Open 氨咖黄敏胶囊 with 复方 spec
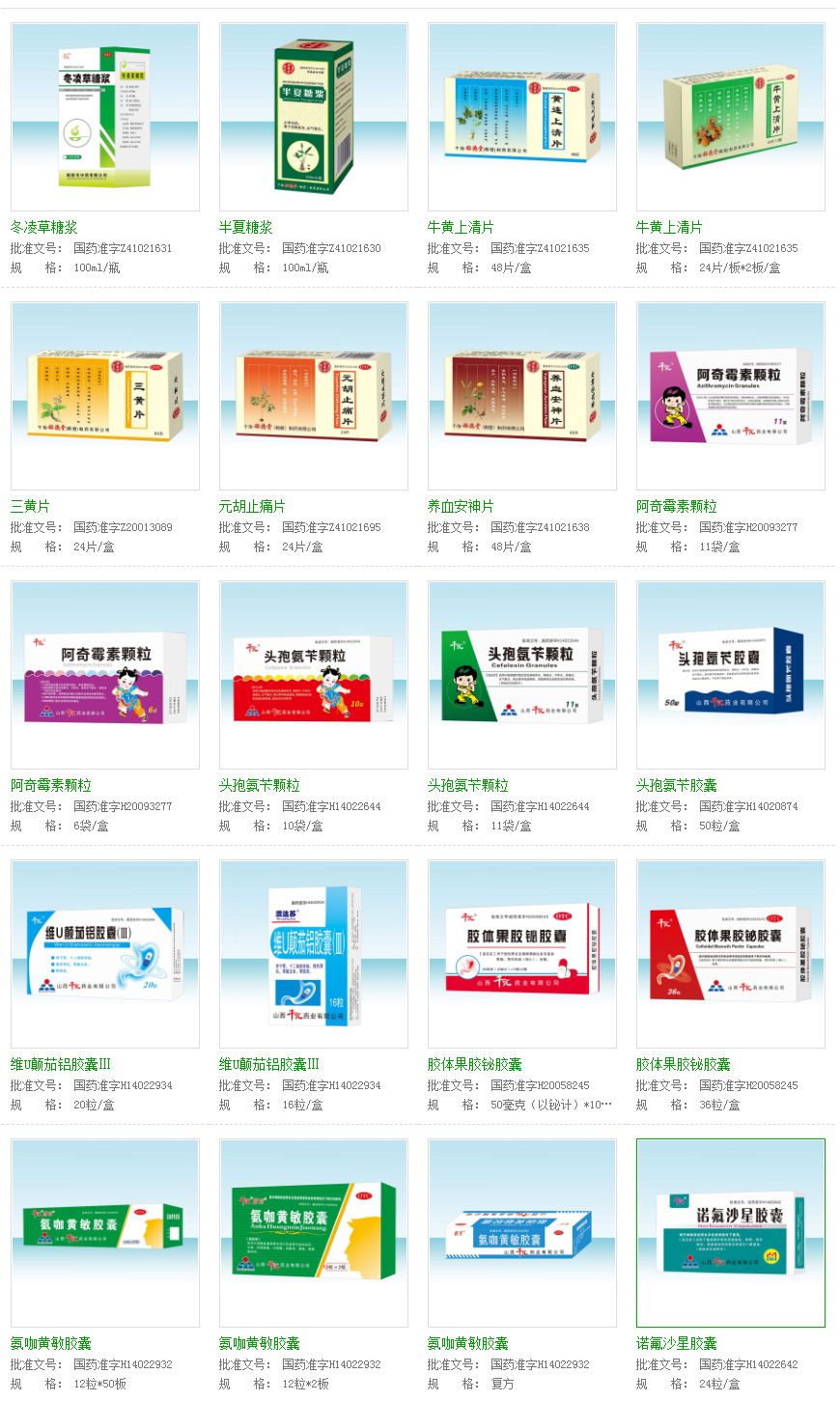The height and width of the screenshot is (1402, 840). click(521, 1233)
